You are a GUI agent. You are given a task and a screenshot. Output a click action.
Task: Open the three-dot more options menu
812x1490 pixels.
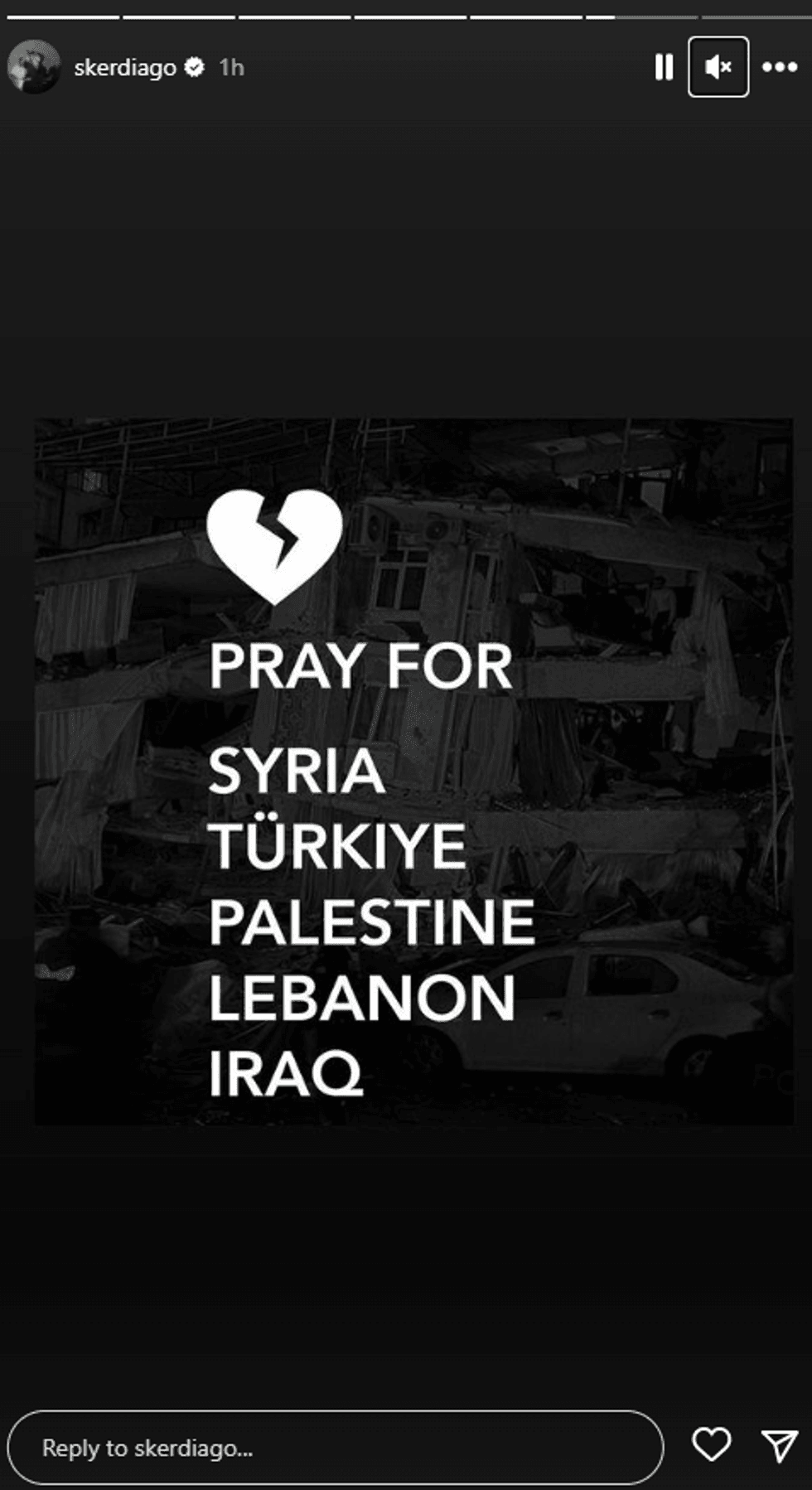pyautogui.click(x=779, y=67)
